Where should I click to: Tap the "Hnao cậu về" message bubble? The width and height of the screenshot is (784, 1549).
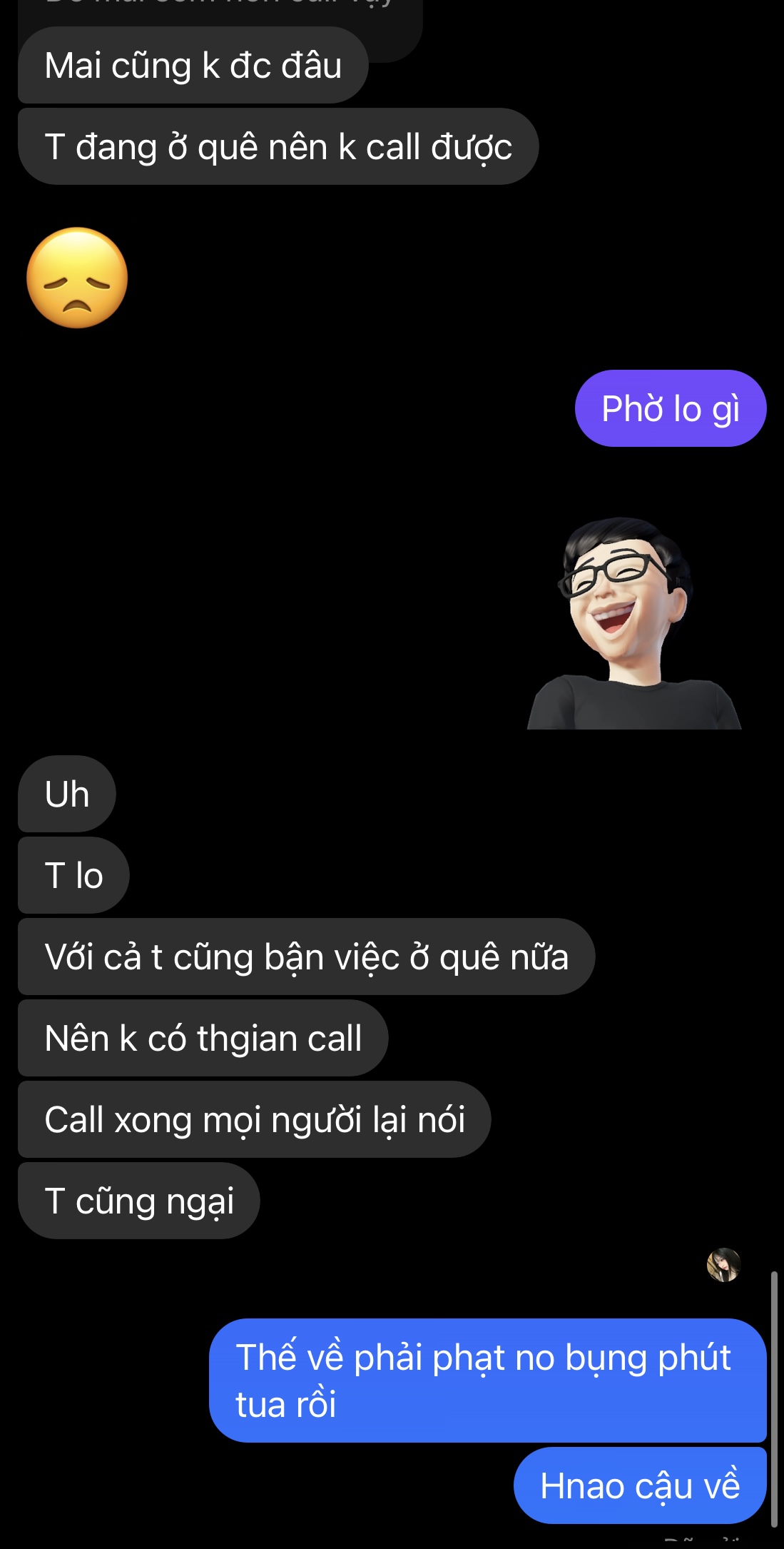[639, 1485]
